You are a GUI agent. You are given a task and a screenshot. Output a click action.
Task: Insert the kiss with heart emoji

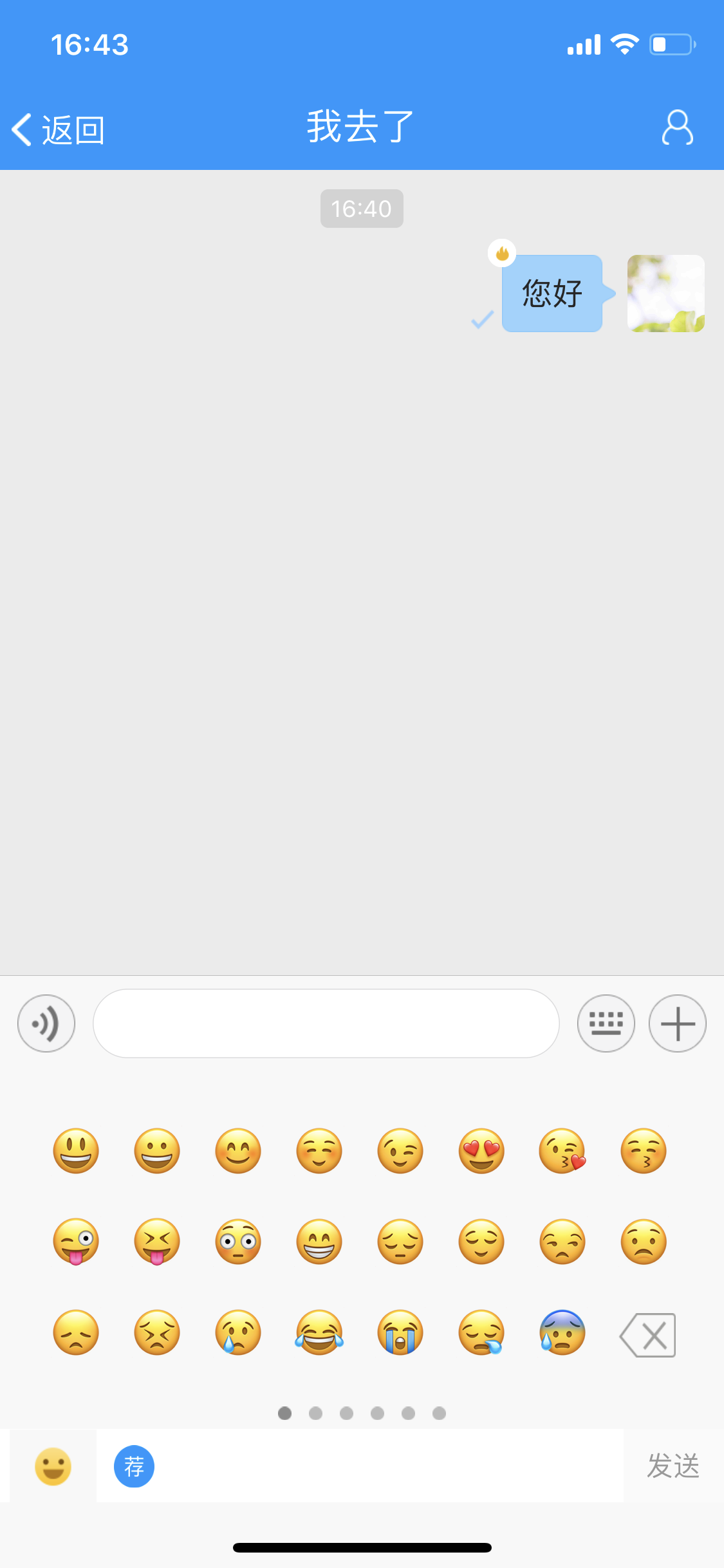click(x=562, y=1150)
